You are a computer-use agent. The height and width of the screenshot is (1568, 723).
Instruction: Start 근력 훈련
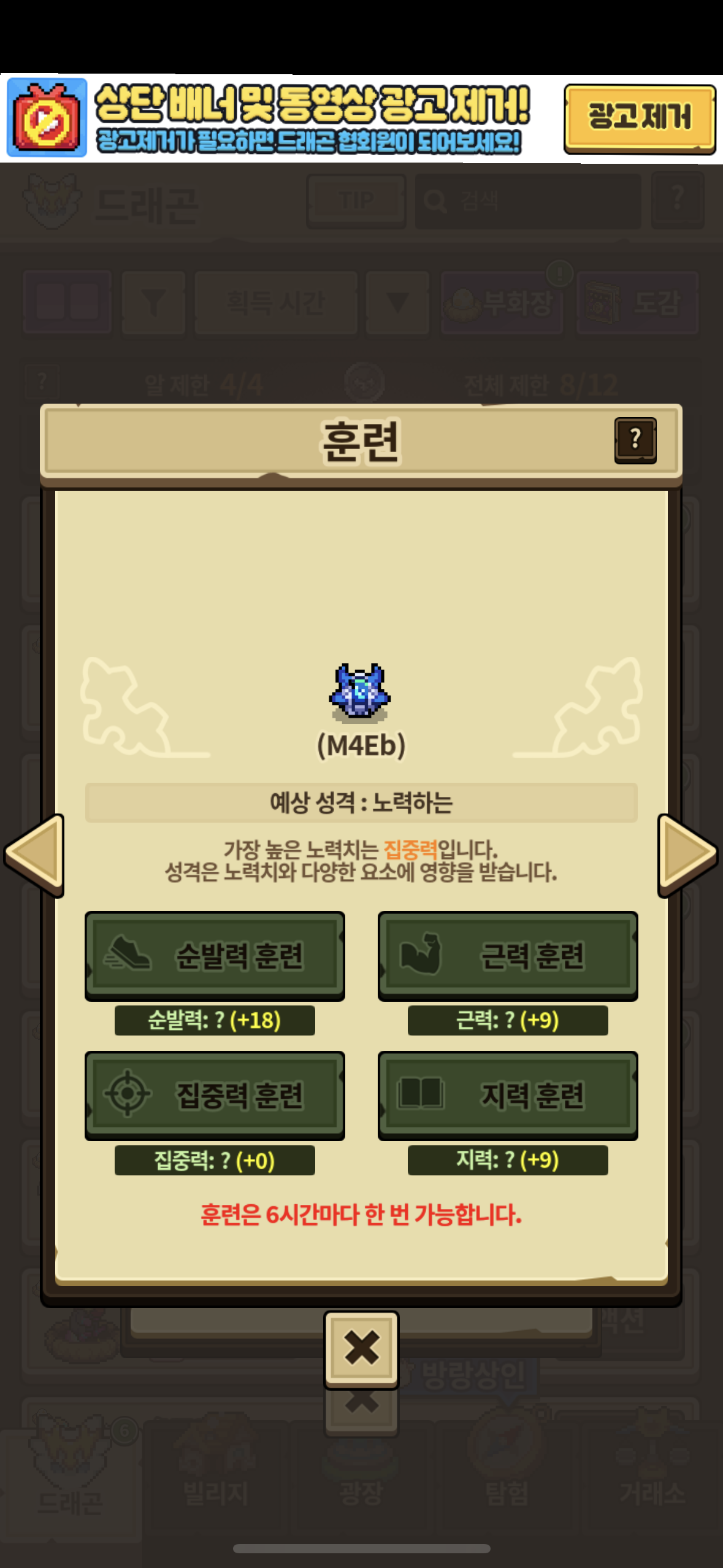click(x=508, y=955)
